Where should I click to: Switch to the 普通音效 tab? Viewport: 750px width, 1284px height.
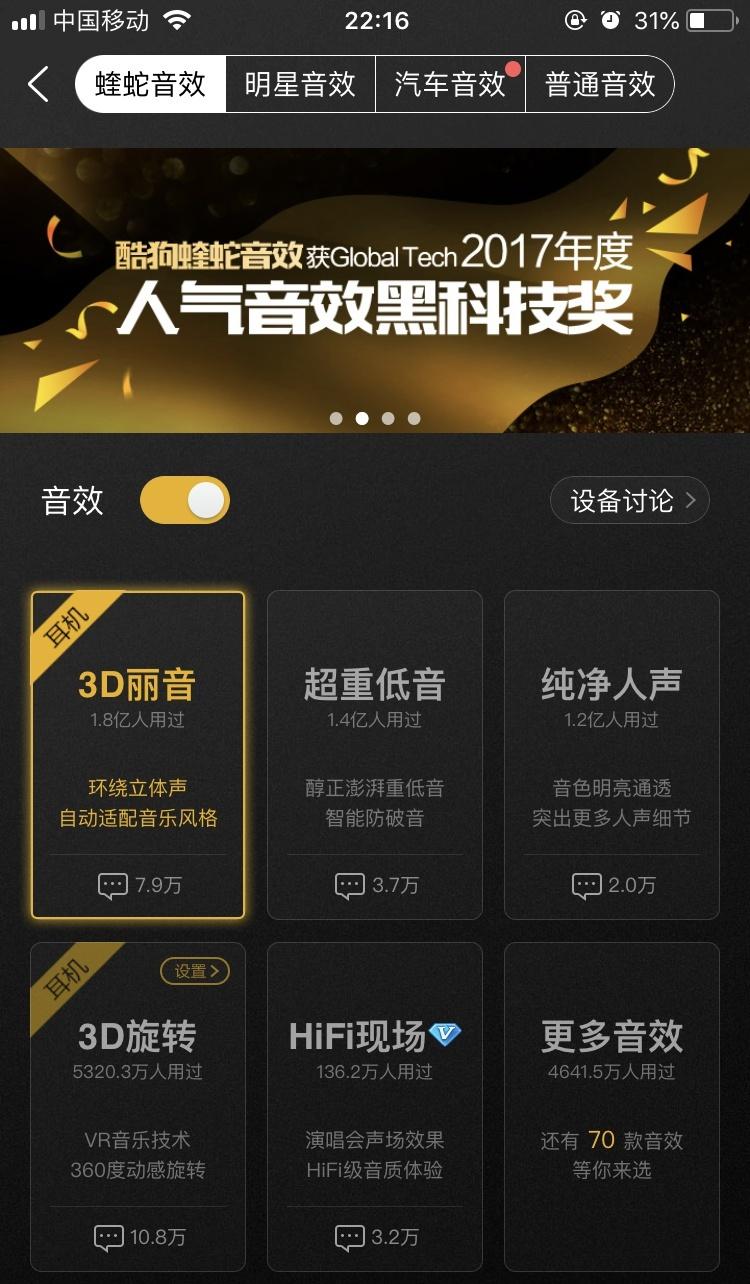[x=599, y=85]
